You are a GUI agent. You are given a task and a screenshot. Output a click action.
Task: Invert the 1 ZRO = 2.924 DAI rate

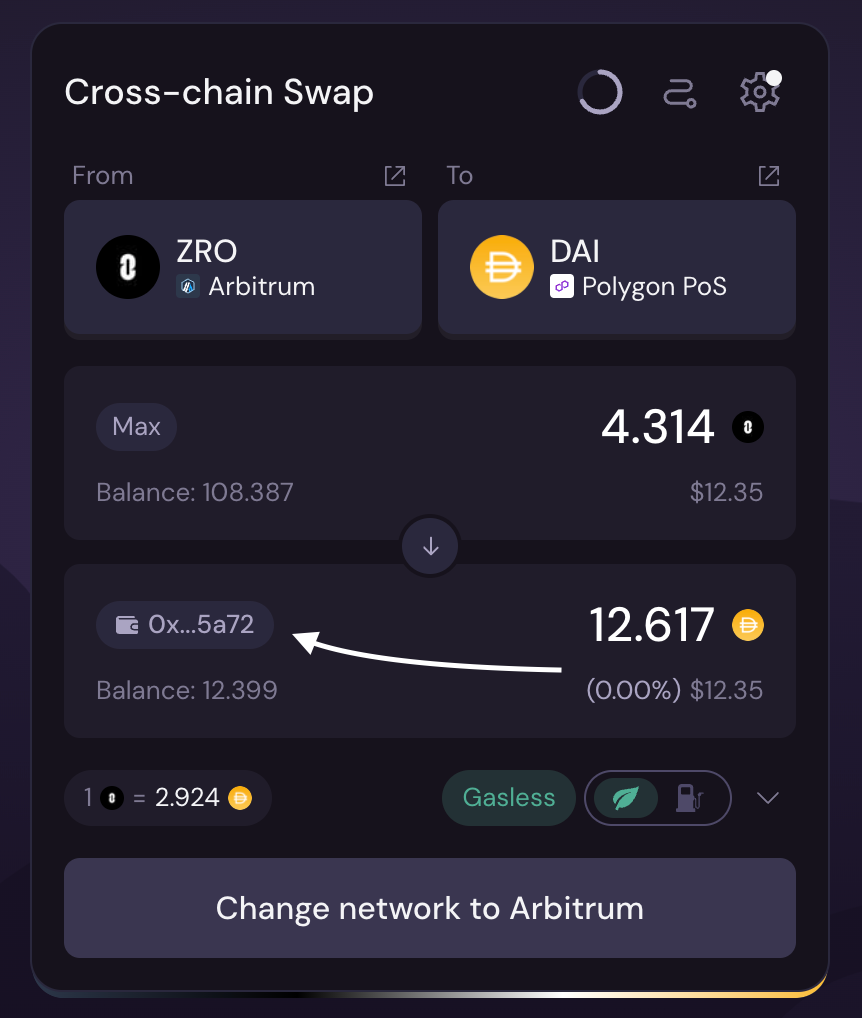coord(168,798)
